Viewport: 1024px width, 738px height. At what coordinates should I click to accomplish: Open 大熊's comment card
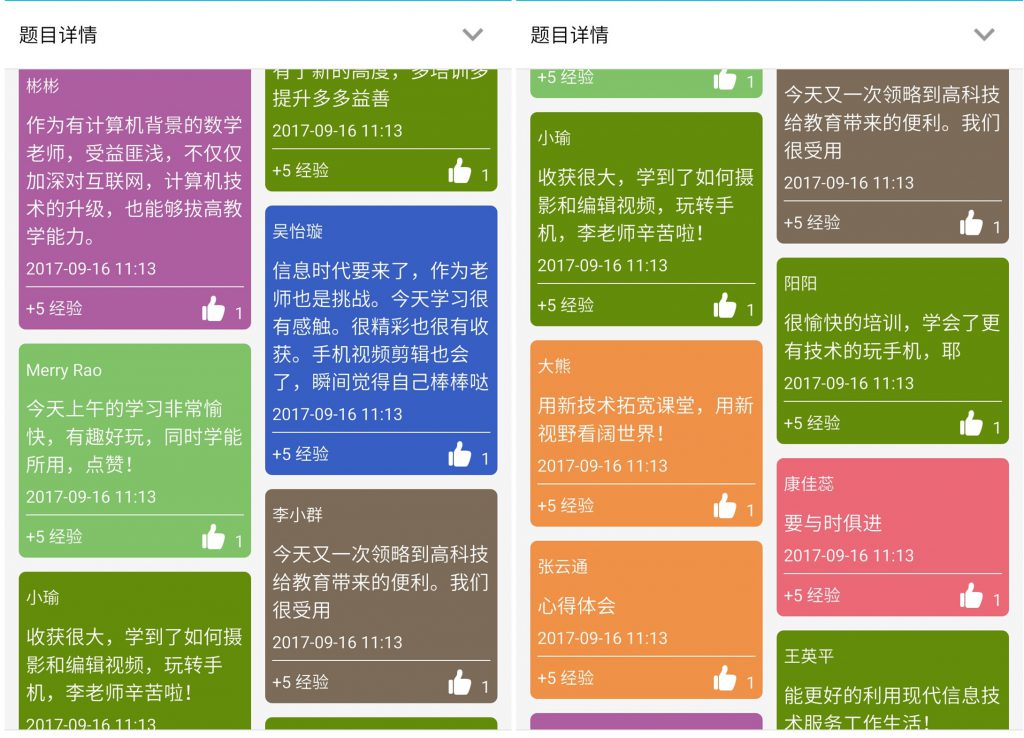pos(645,419)
